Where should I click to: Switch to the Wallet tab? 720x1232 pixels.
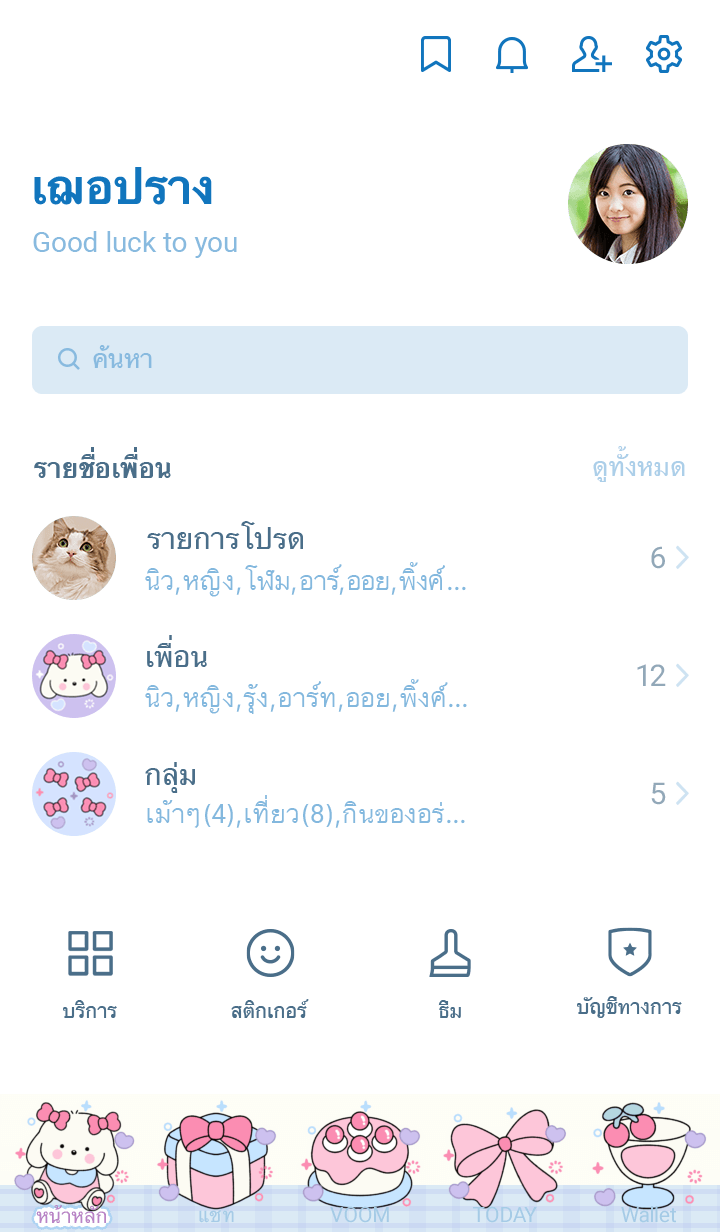(x=648, y=1164)
